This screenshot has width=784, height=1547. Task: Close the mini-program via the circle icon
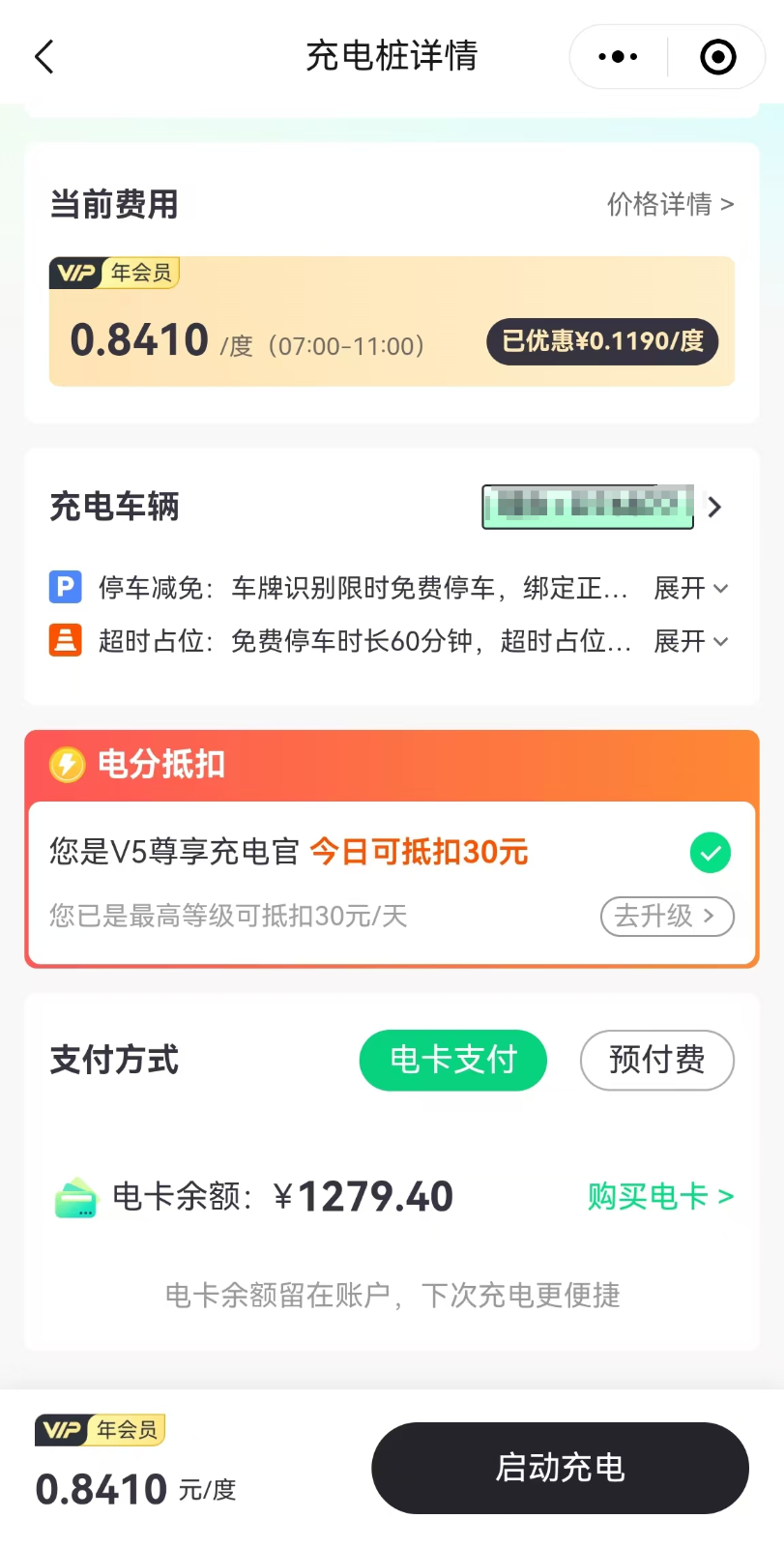coord(717,57)
